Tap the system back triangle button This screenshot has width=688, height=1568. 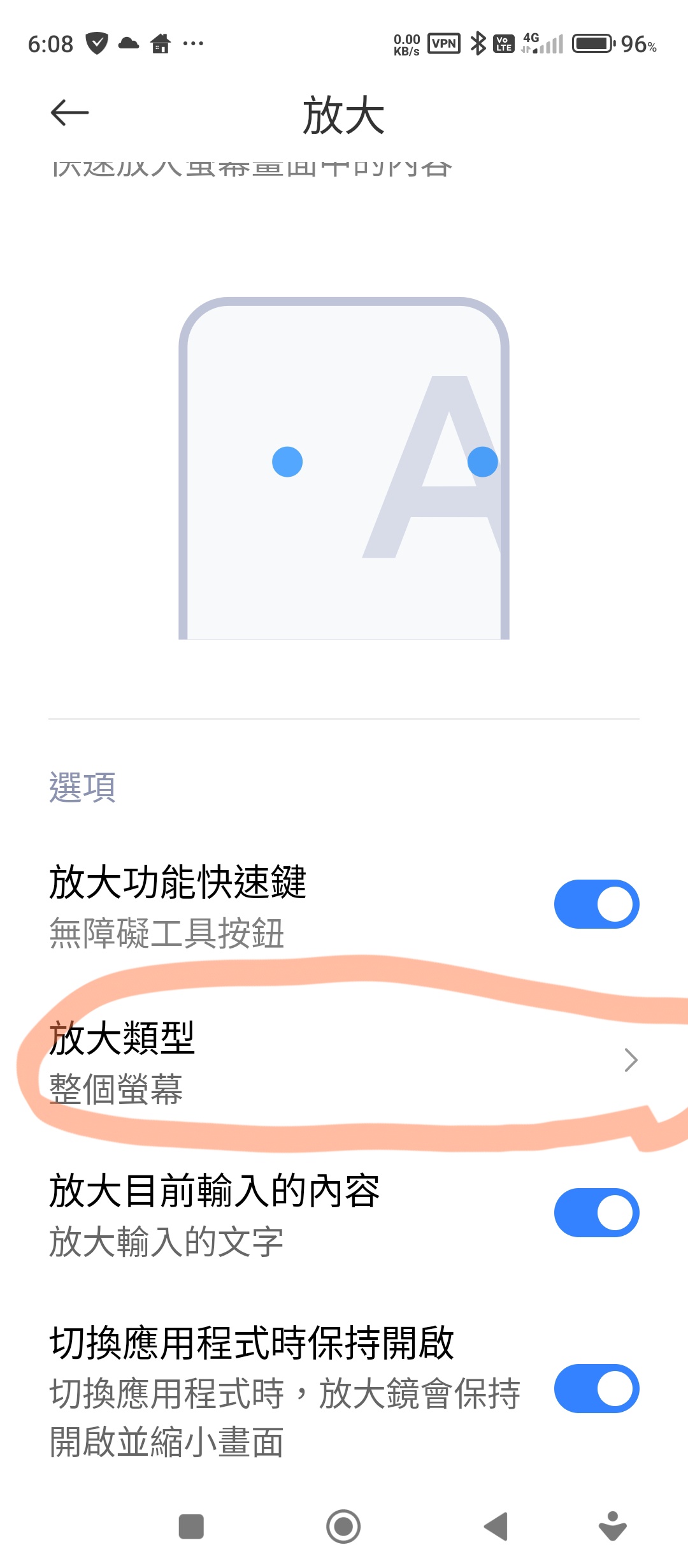pos(496,1527)
